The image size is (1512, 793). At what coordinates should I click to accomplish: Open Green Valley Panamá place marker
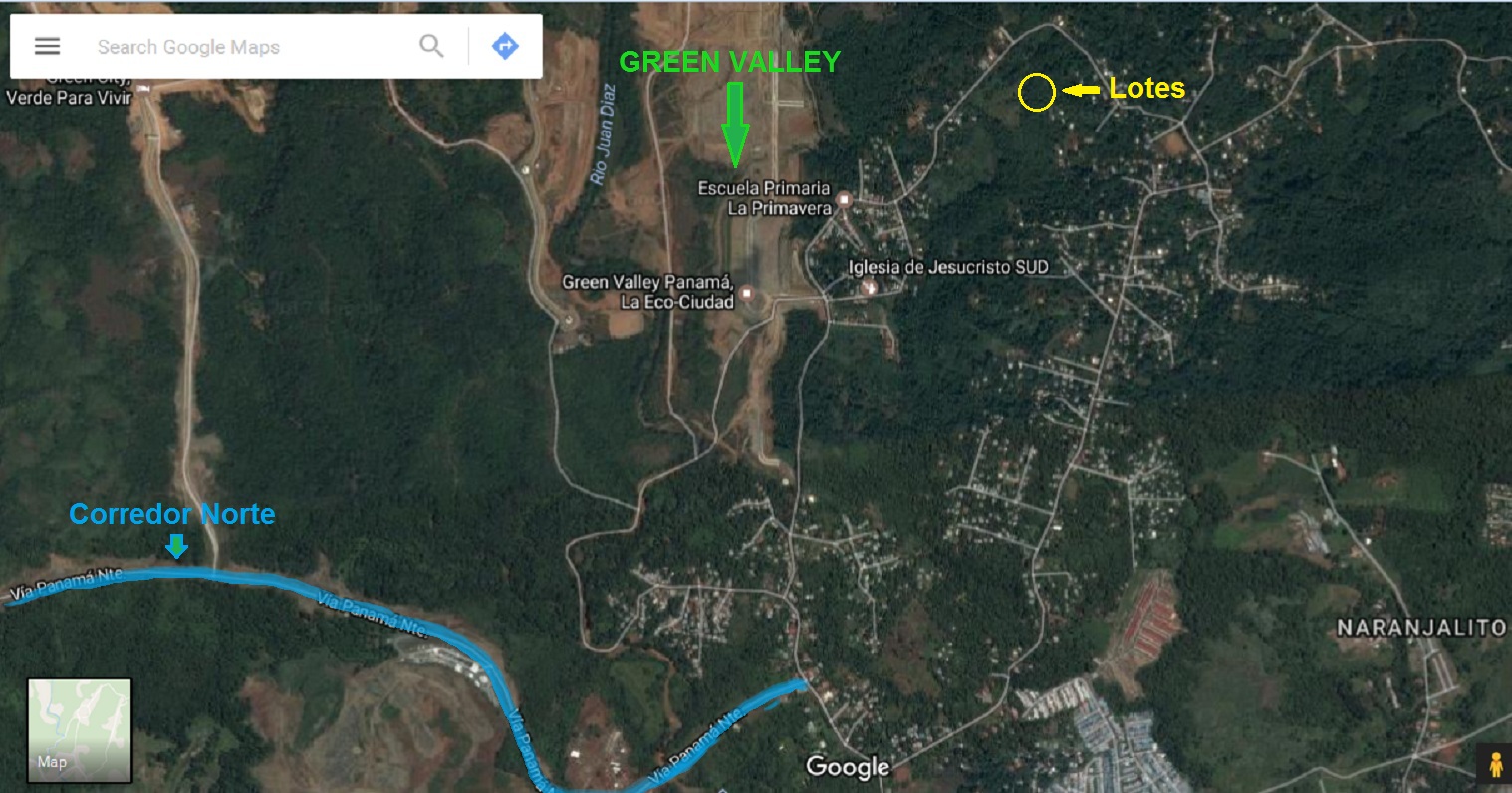pos(747,293)
